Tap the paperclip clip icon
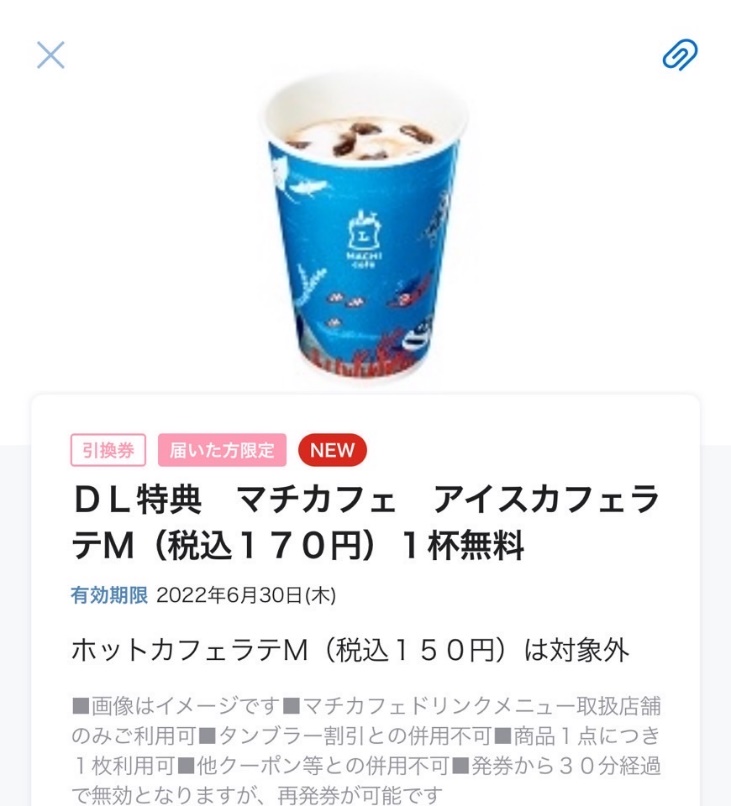Image resolution: width=731 pixels, height=806 pixels. pos(680,55)
